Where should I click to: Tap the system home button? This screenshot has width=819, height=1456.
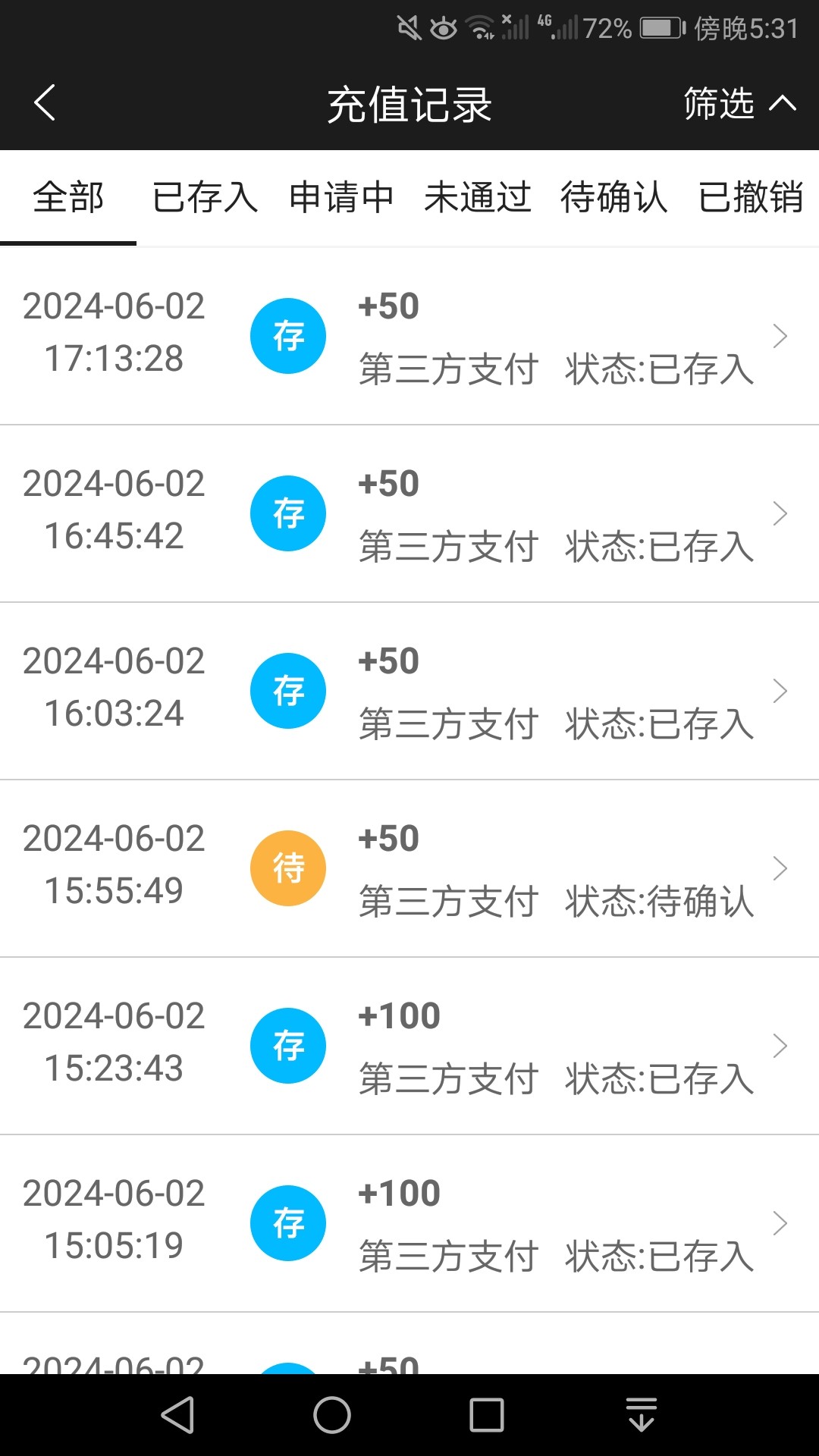[332, 1415]
